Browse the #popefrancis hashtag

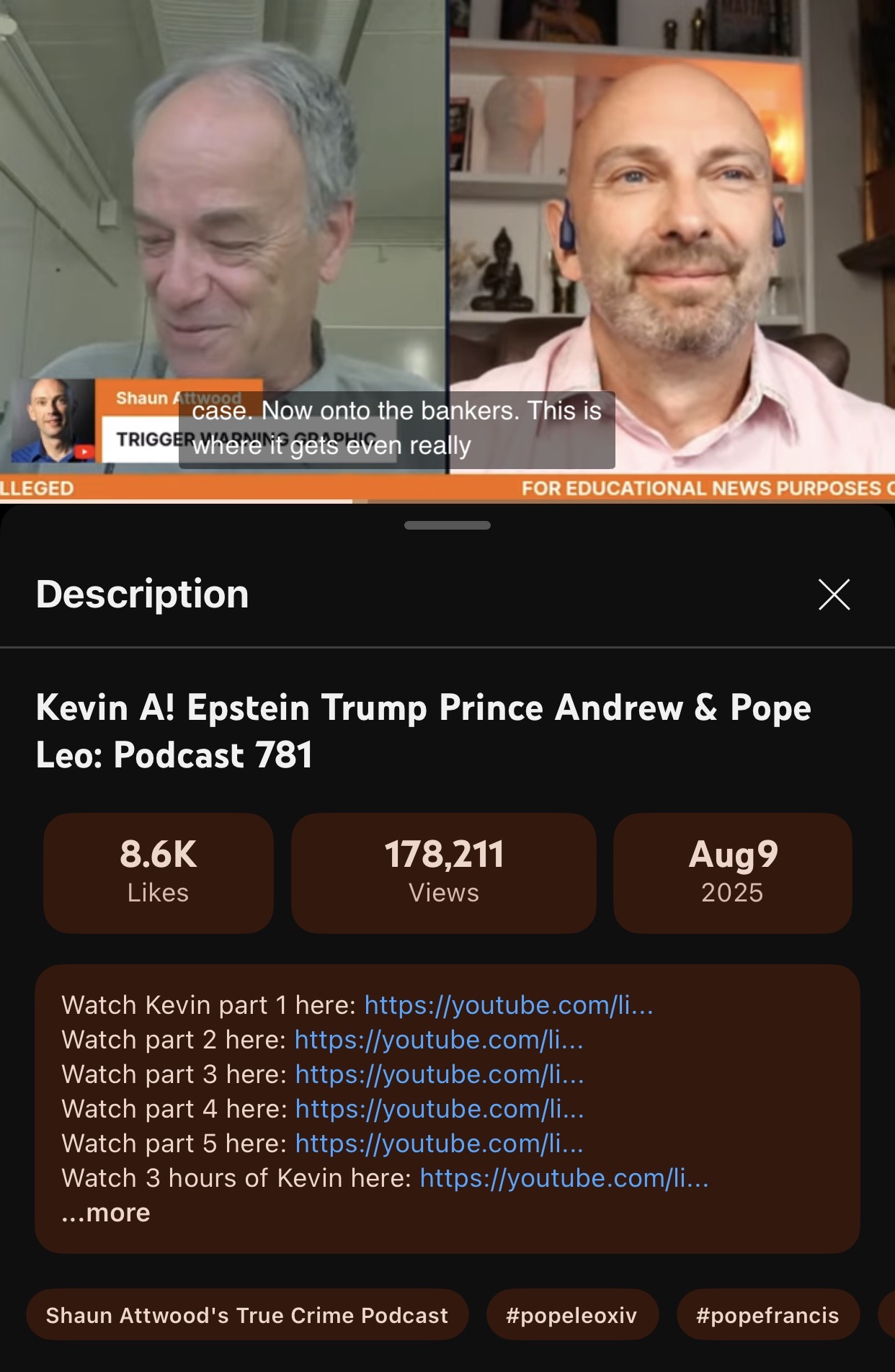coord(767,1315)
